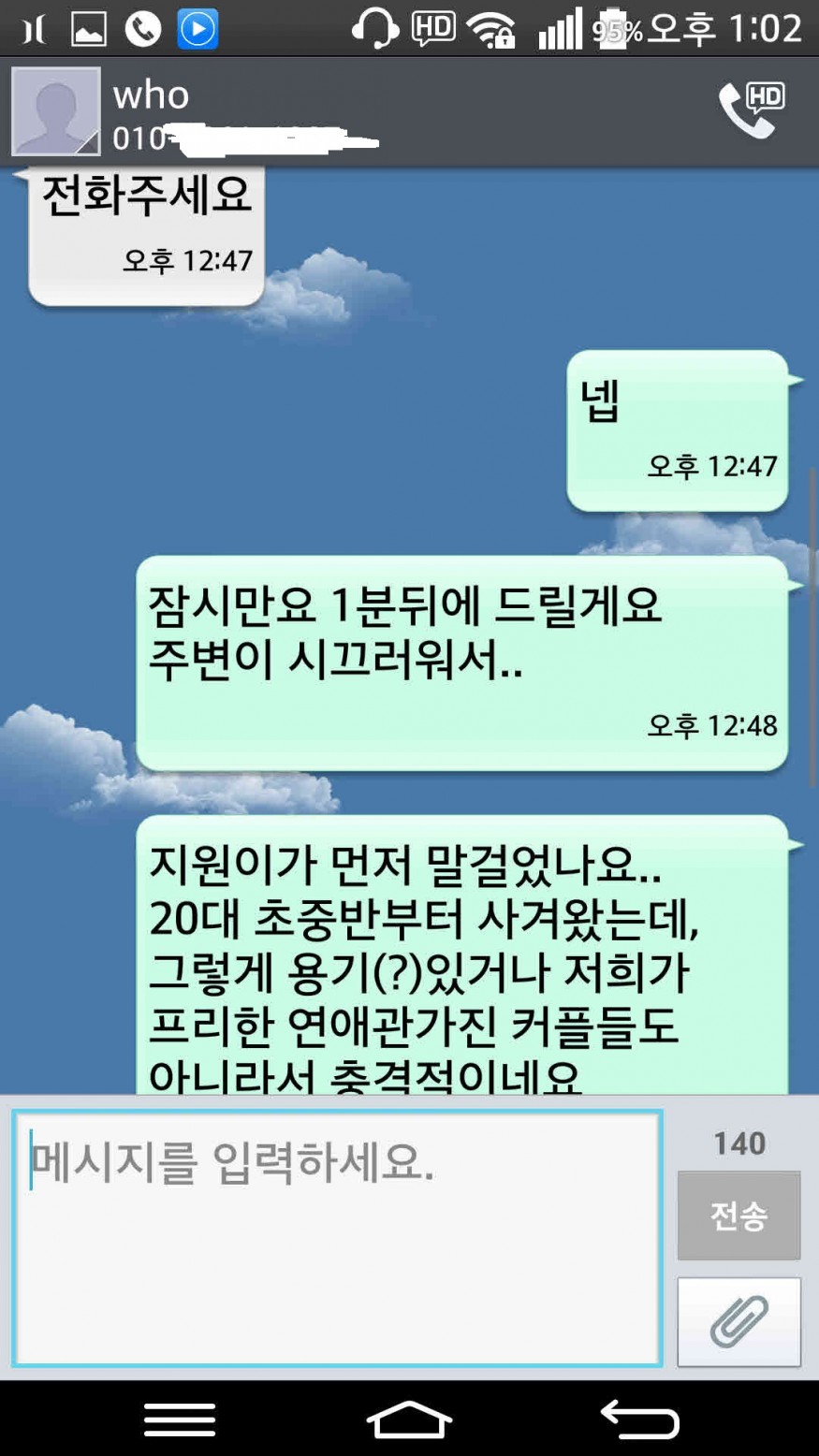The height and width of the screenshot is (1456, 819).
Task: Focus the message input field
Action: coord(337,1238)
